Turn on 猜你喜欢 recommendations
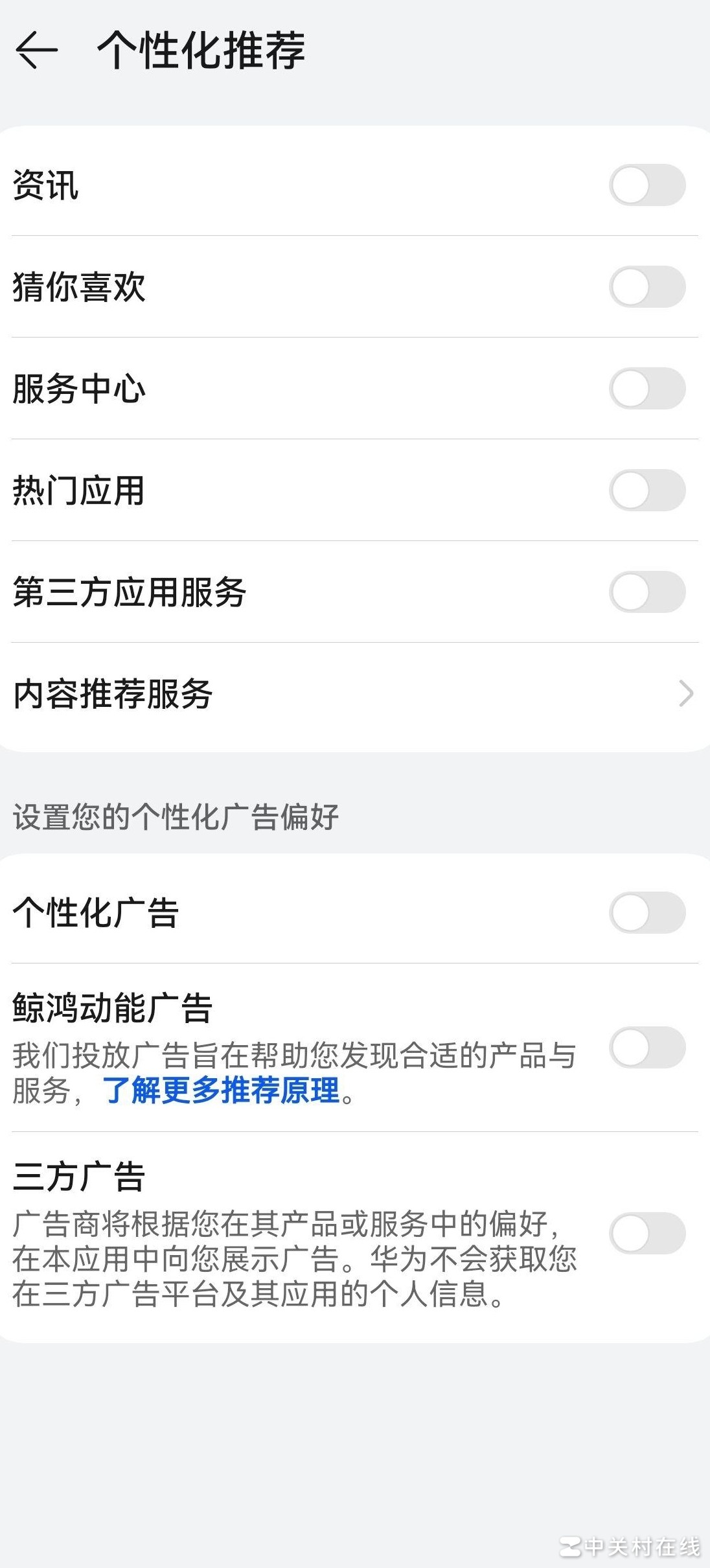Image resolution: width=710 pixels, height=1568 pixels. pos(647,287)
